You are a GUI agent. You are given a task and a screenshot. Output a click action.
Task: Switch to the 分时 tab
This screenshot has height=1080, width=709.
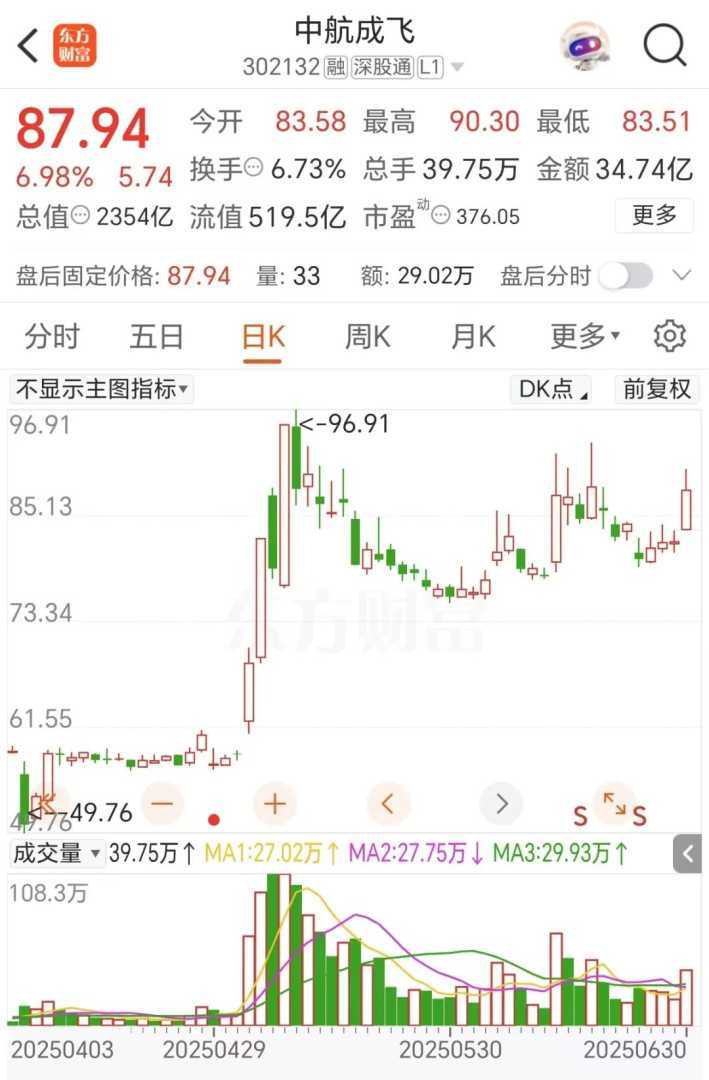(52, 337)
